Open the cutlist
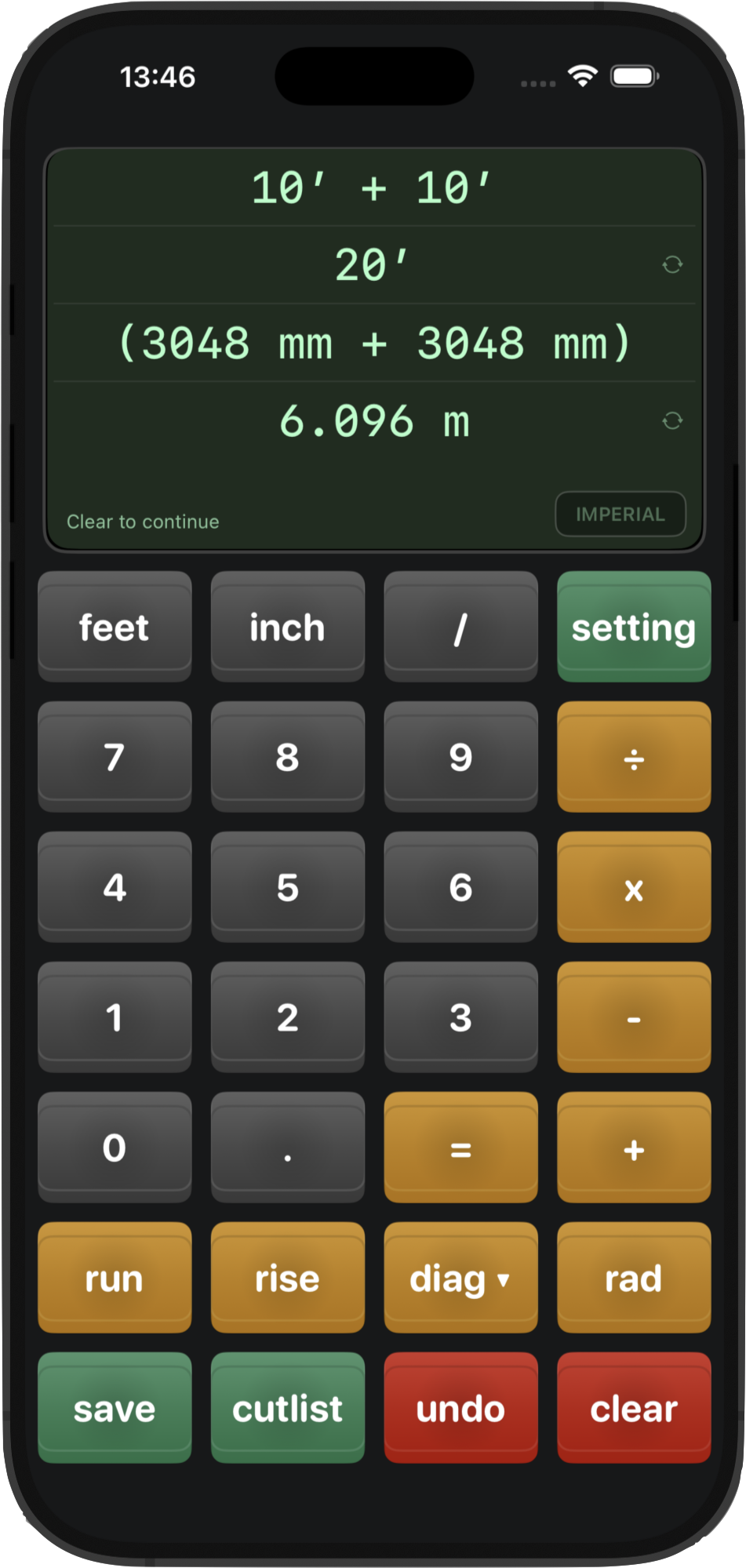This screenshot has width=746, height=1568. [287, 1408]
